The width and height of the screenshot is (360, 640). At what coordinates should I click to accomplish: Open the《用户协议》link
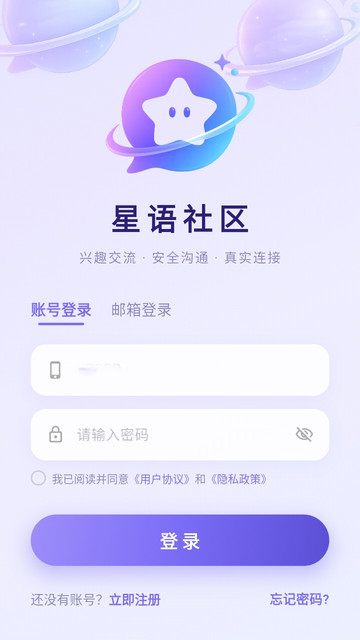point(163,479)
